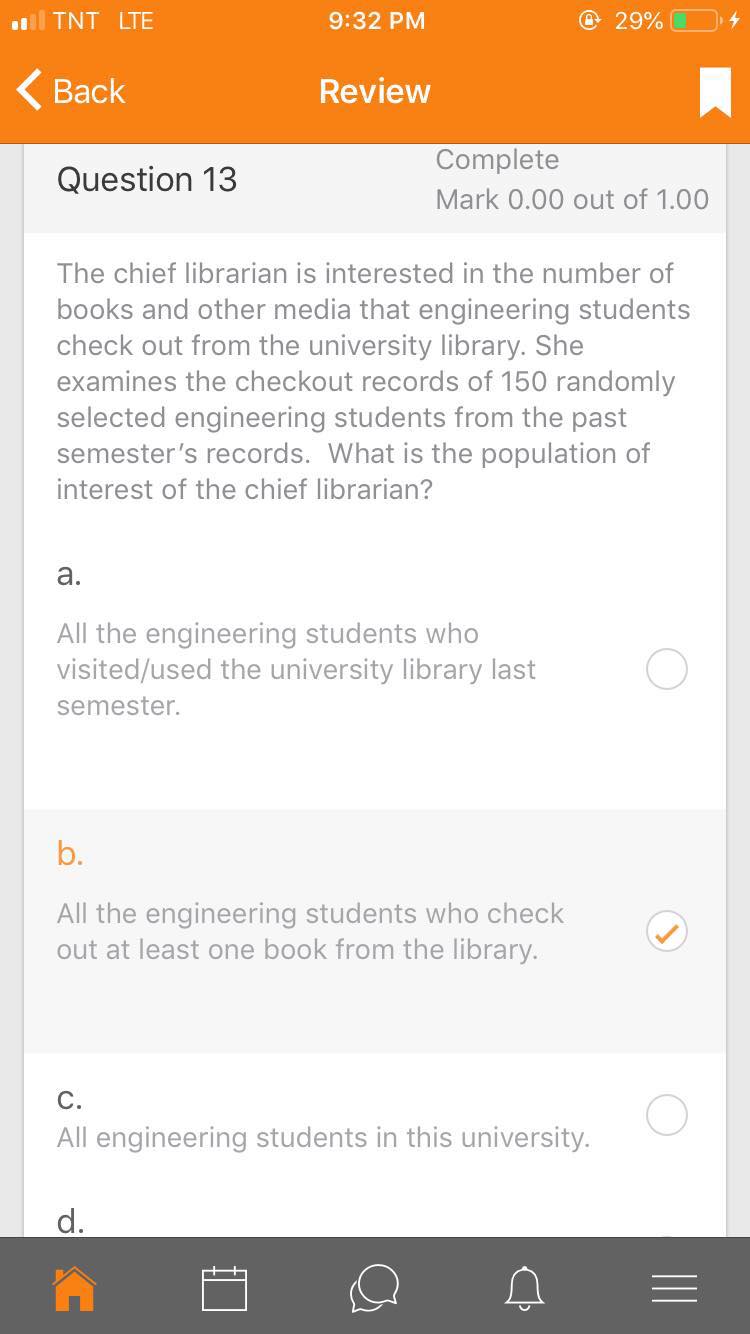This screenshot has width=750, height=1334.
Task: Tap answer text about all engineering students
Action: 322,1137
